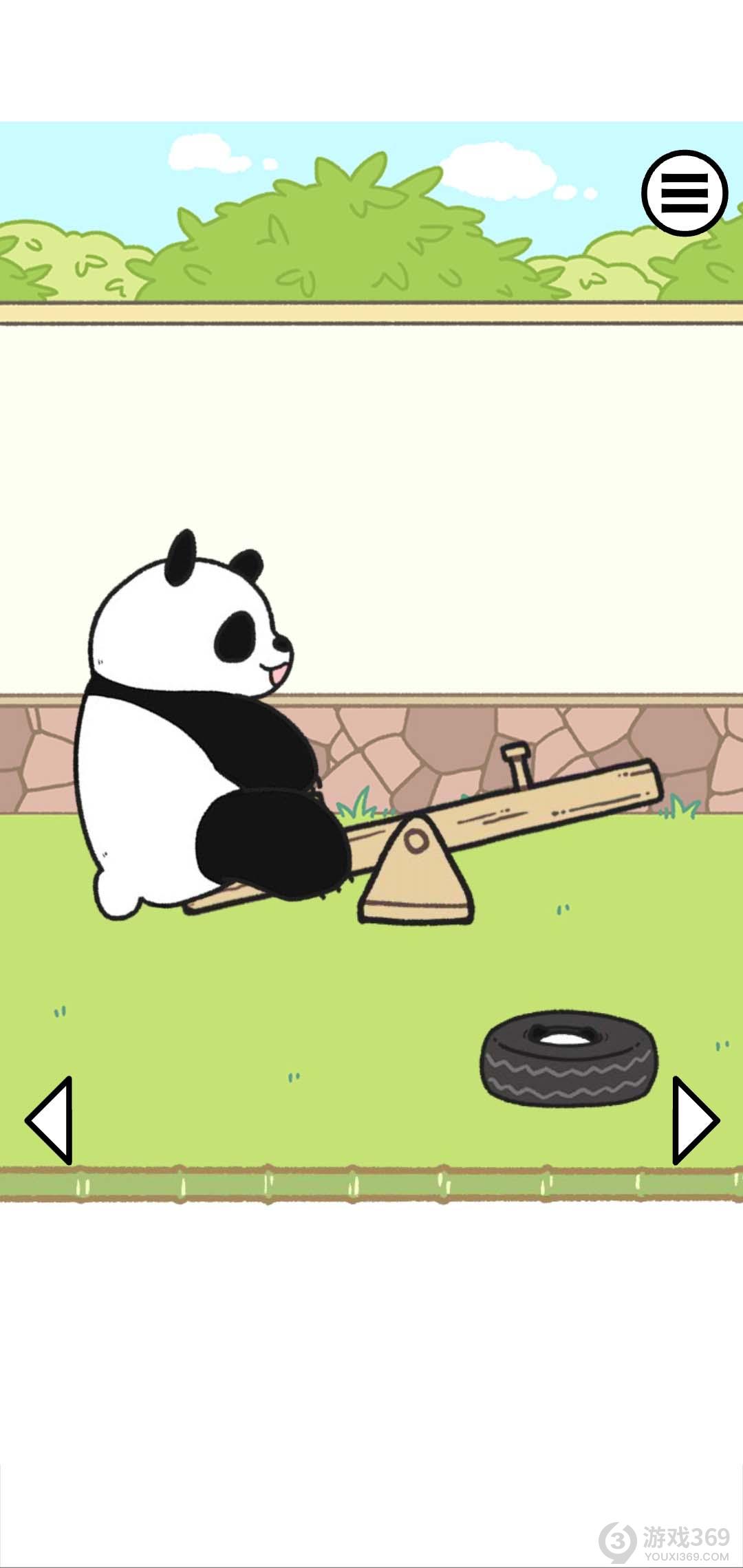Open the hamburger menu button
Image resolution: width=743 pixels, height=1568 pixels.
pos(685,193)
